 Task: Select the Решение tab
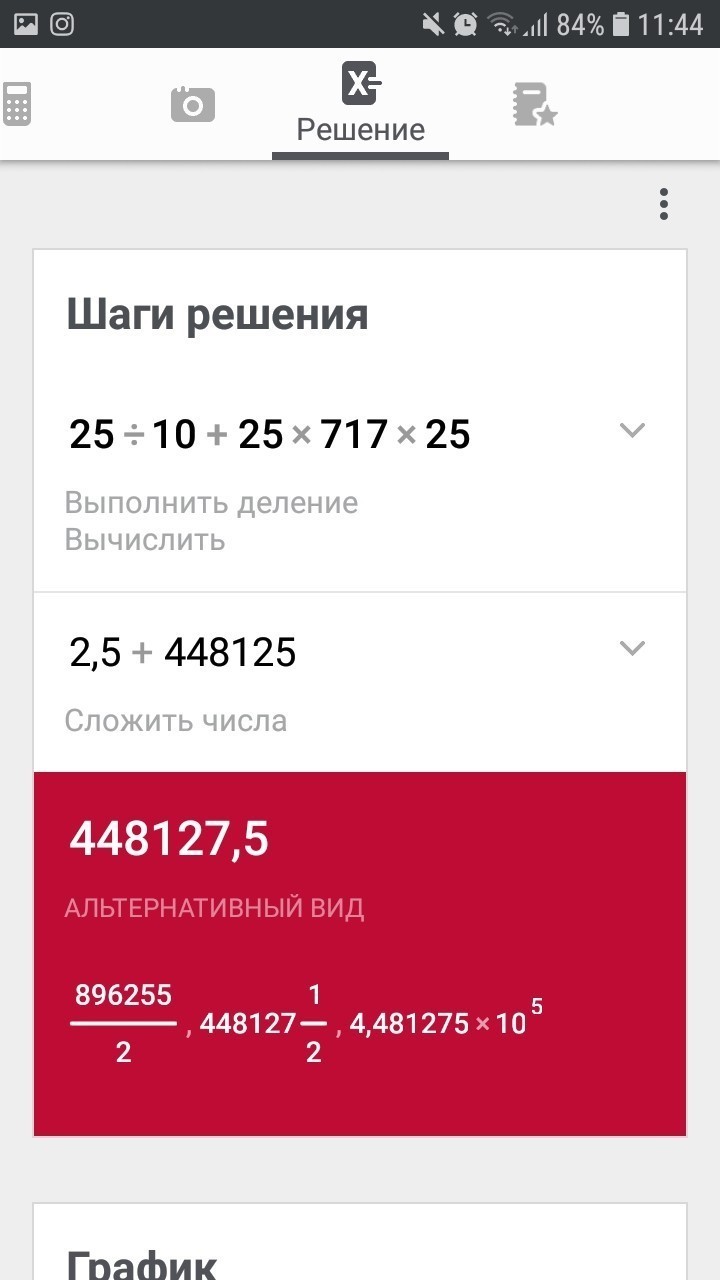tap(360, 104)
